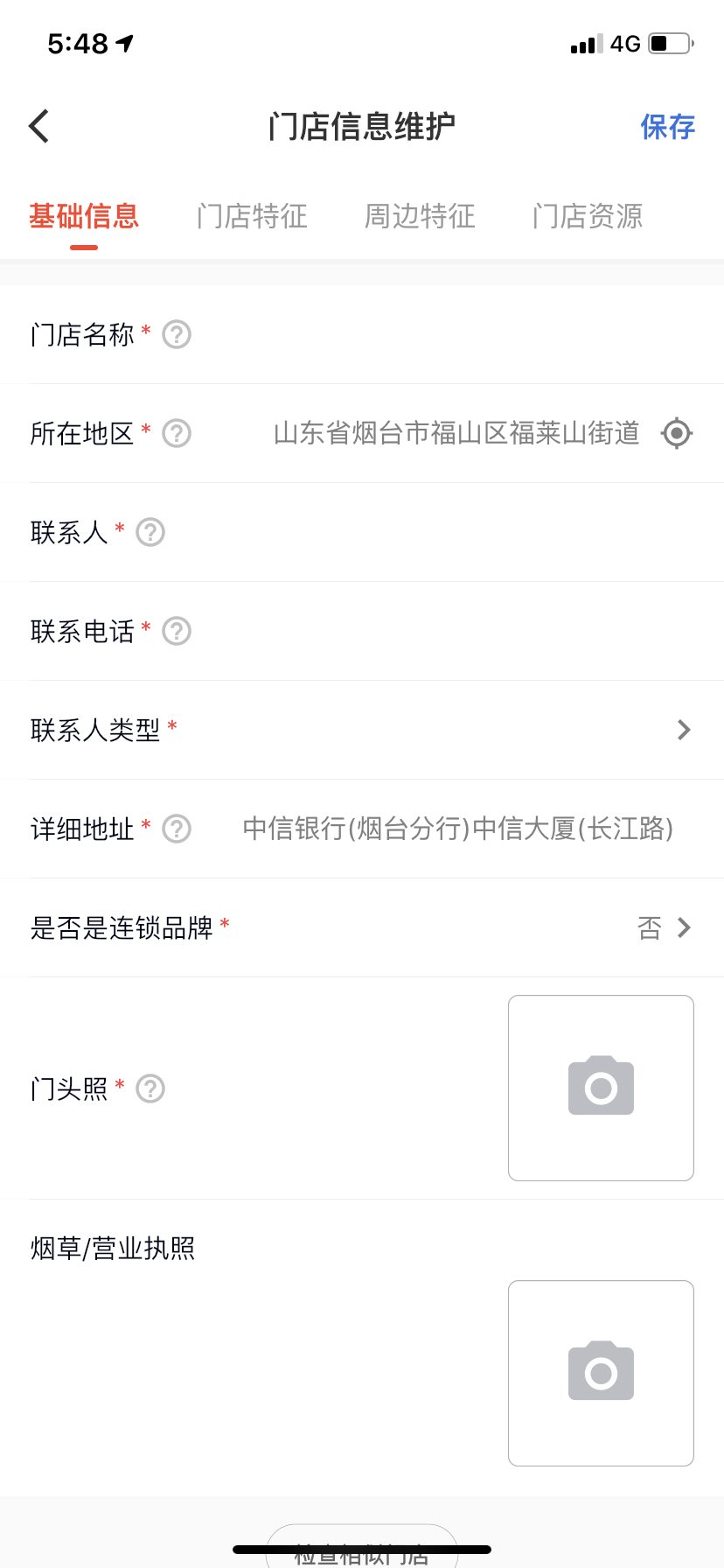Edit the 详细地址 field
The width and height of the screenshot is (724, 1568).
[x=457, y=829]
